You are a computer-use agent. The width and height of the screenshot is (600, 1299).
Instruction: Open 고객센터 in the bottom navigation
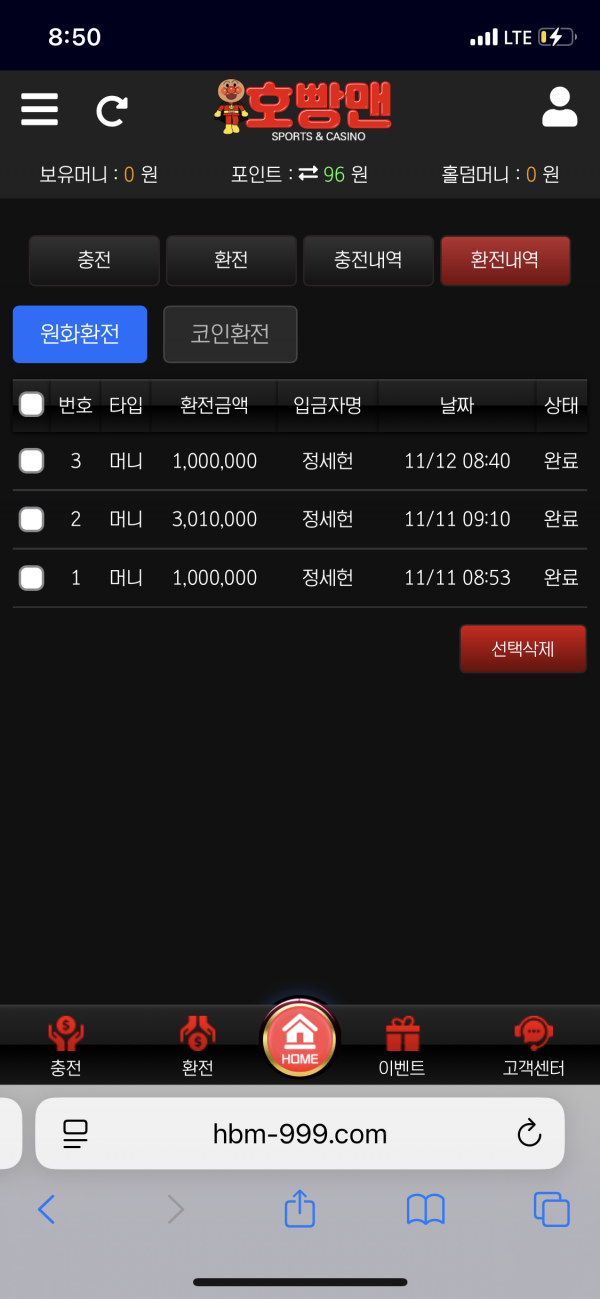coord(534,1045)
